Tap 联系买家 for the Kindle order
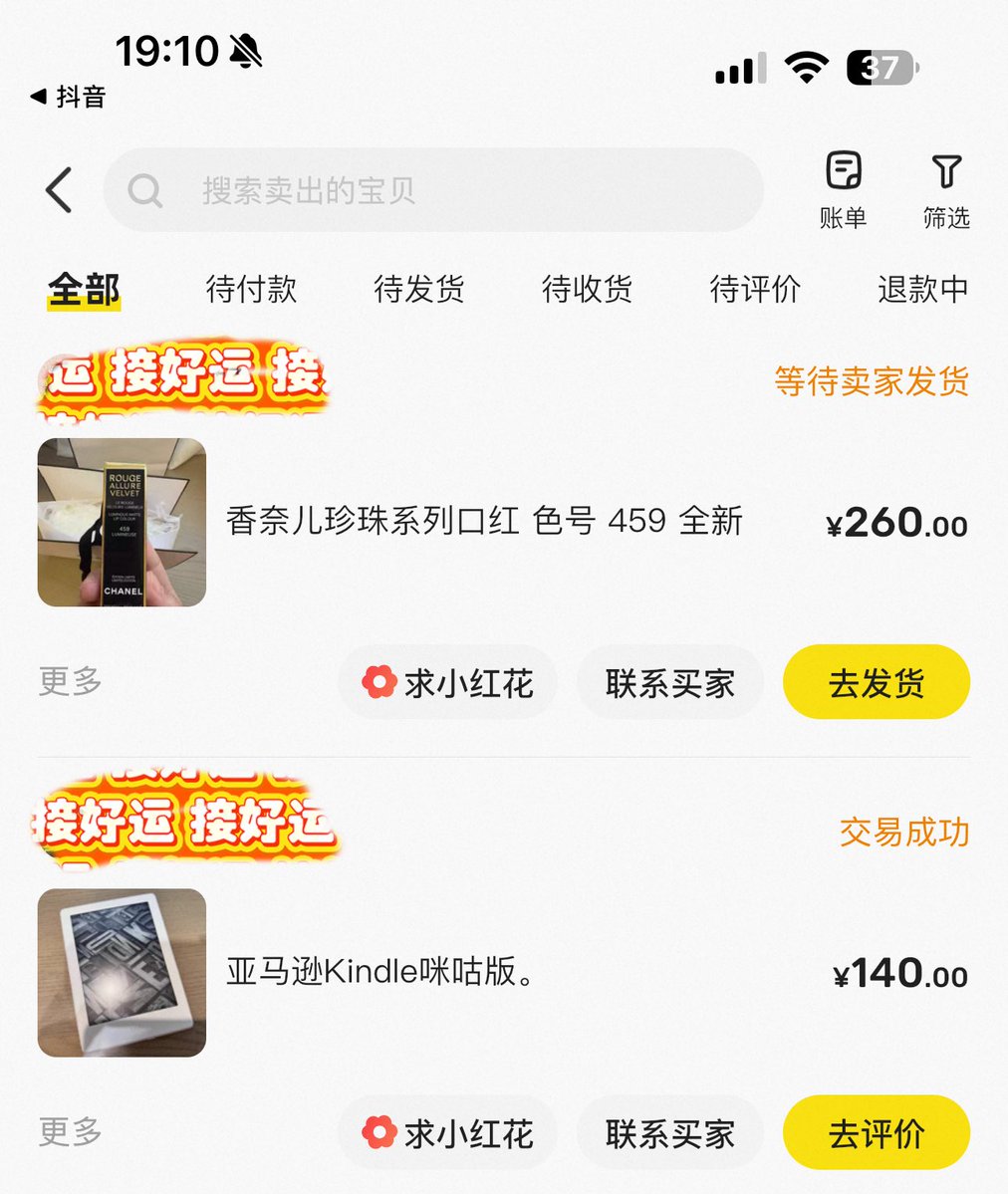The image size is (1008, 1194). (x=670, y=1133)
